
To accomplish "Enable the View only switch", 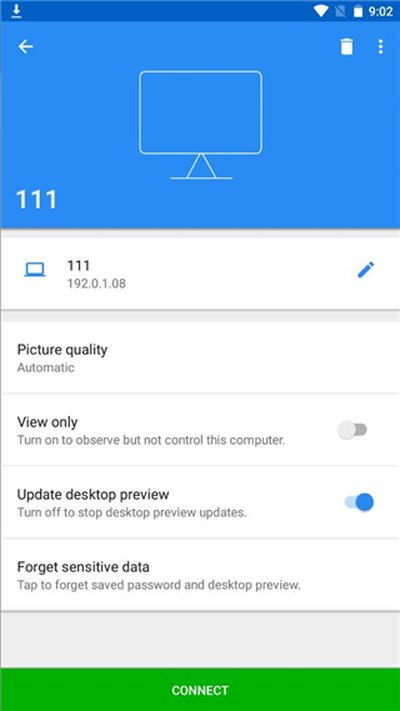I will pyautogui.click(x=352, y=429).
